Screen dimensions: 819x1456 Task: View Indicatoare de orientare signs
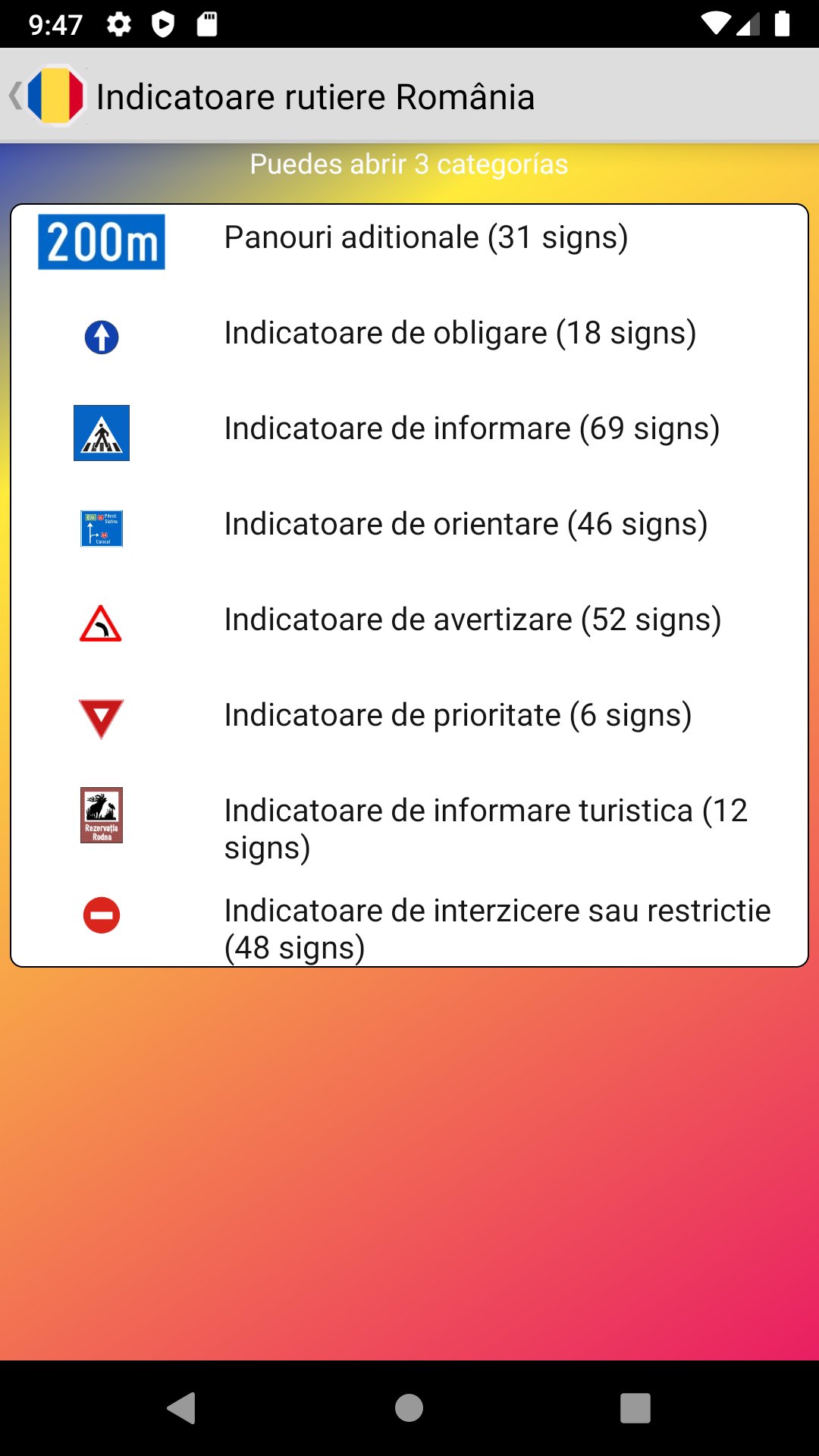[466, 525]
